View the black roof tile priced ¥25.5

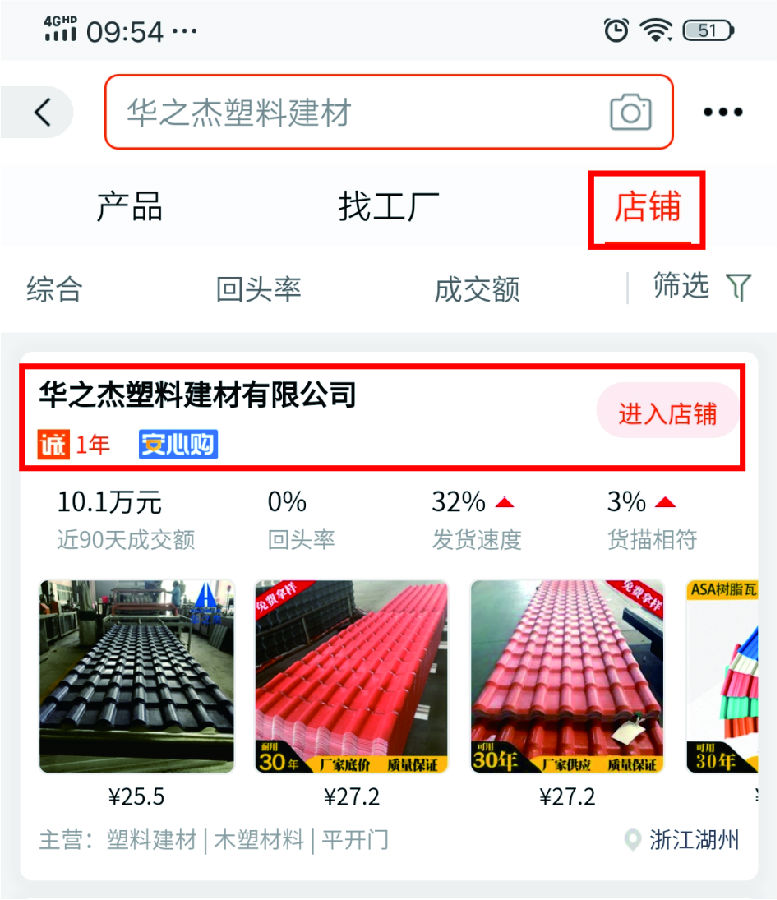click(x=136, y=676)
